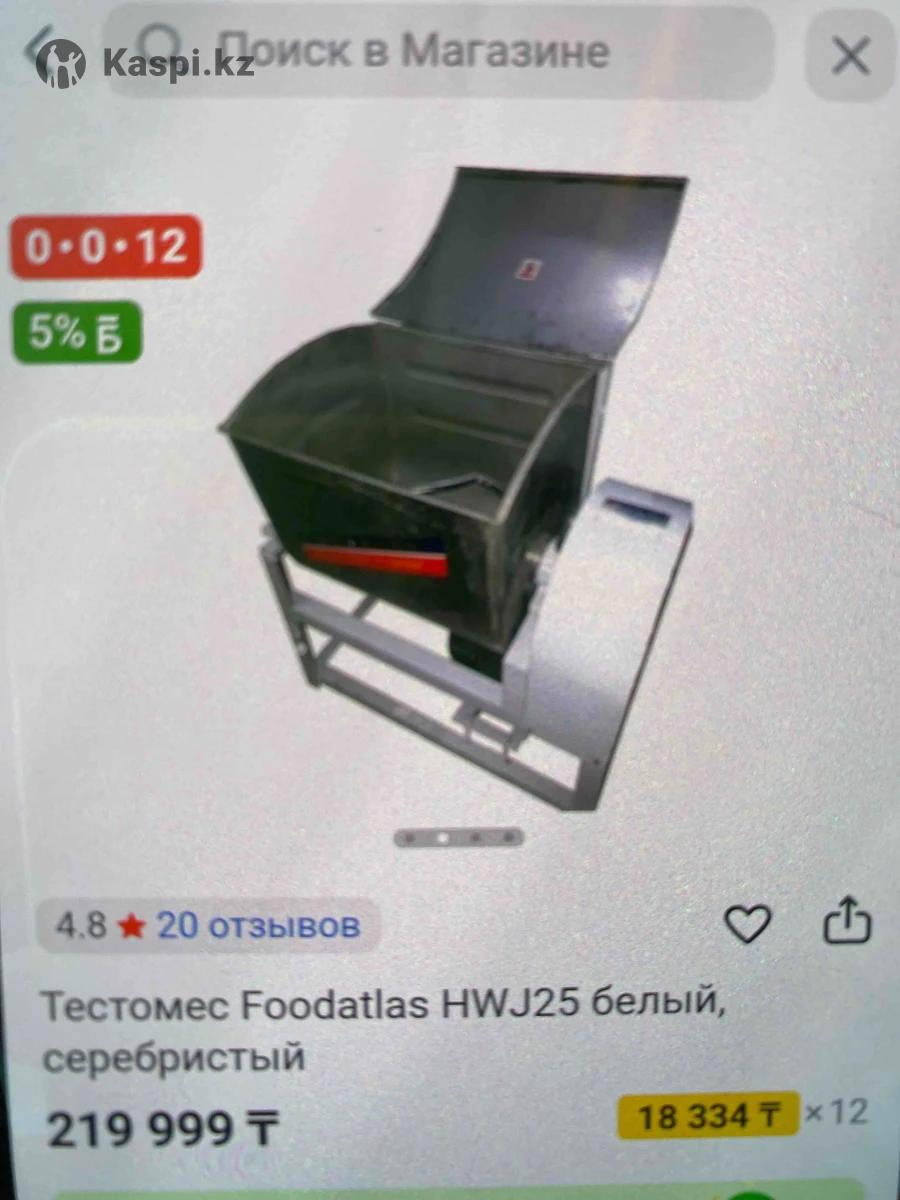Share this product listing

(x=846, y=921)
